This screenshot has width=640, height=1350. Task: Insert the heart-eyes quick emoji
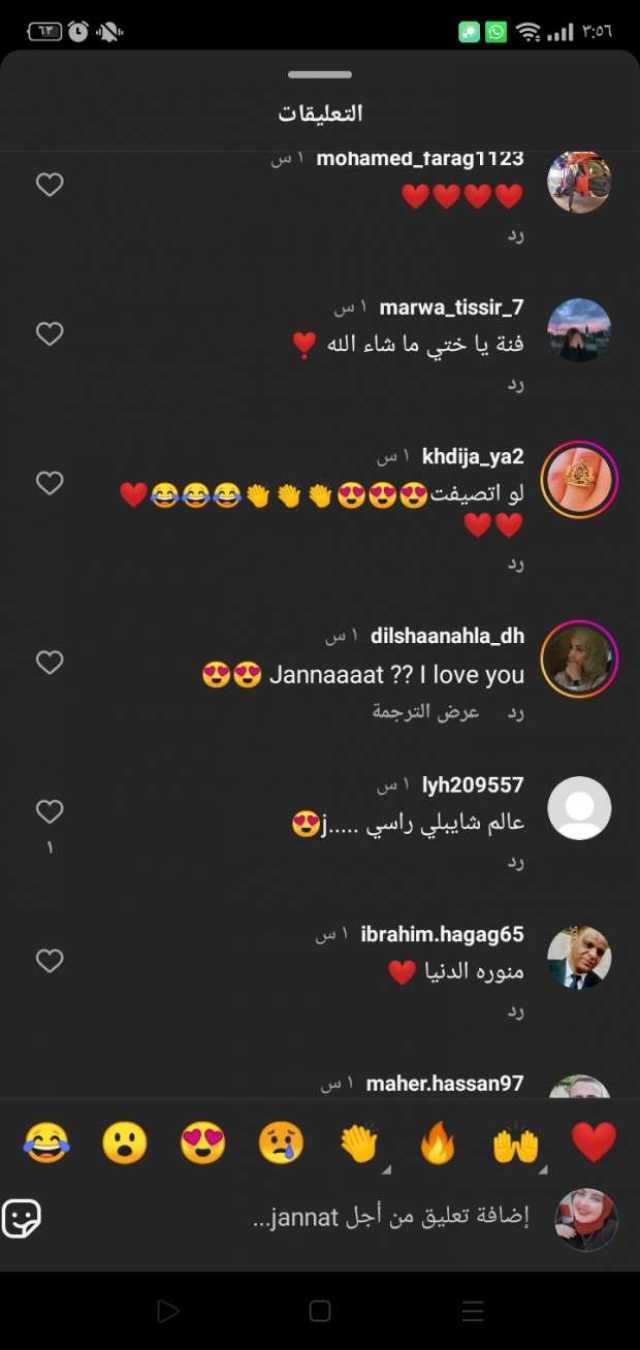[x=203, y=1143]
